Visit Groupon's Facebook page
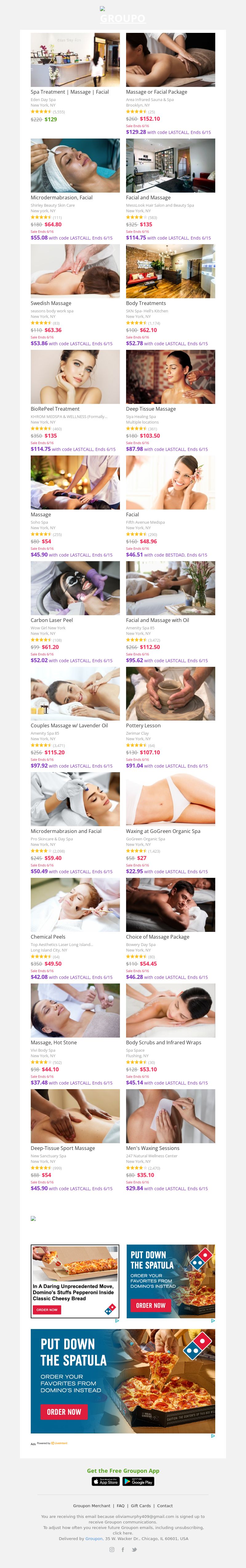 (x=123, y=1550)
